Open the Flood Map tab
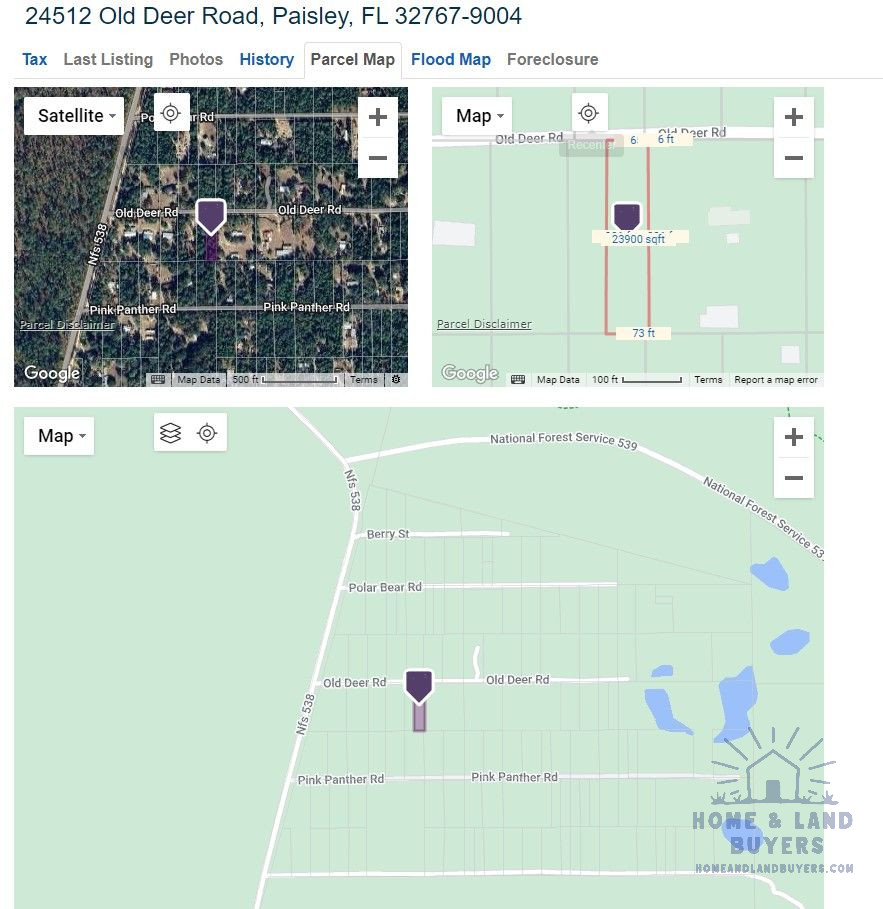The height and width of the screenshot is (909, 883). point(451,59)
